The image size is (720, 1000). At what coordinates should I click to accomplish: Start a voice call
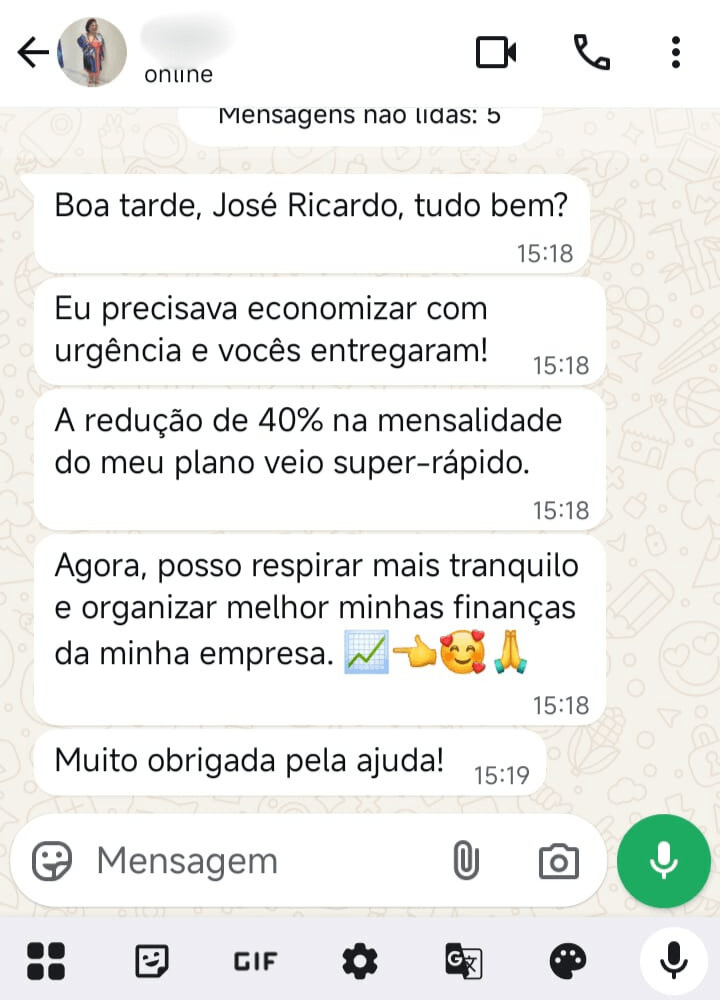click(x=591, y=52)
